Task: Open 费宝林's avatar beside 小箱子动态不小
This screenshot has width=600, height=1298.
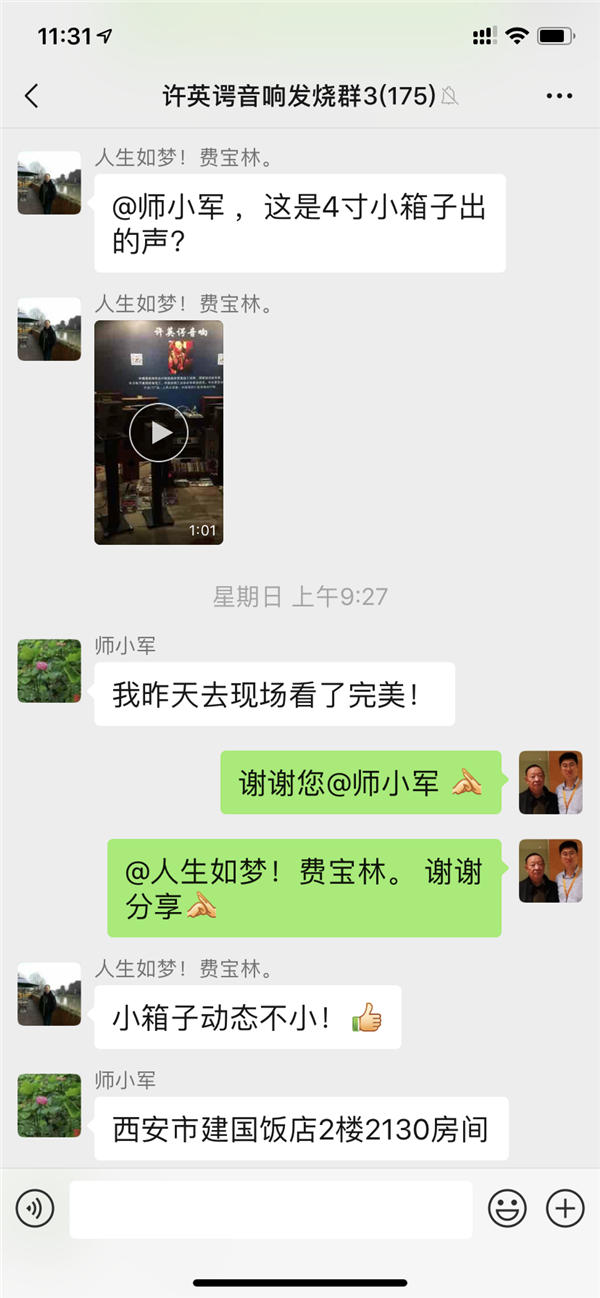Action: [x=49, y=994]
